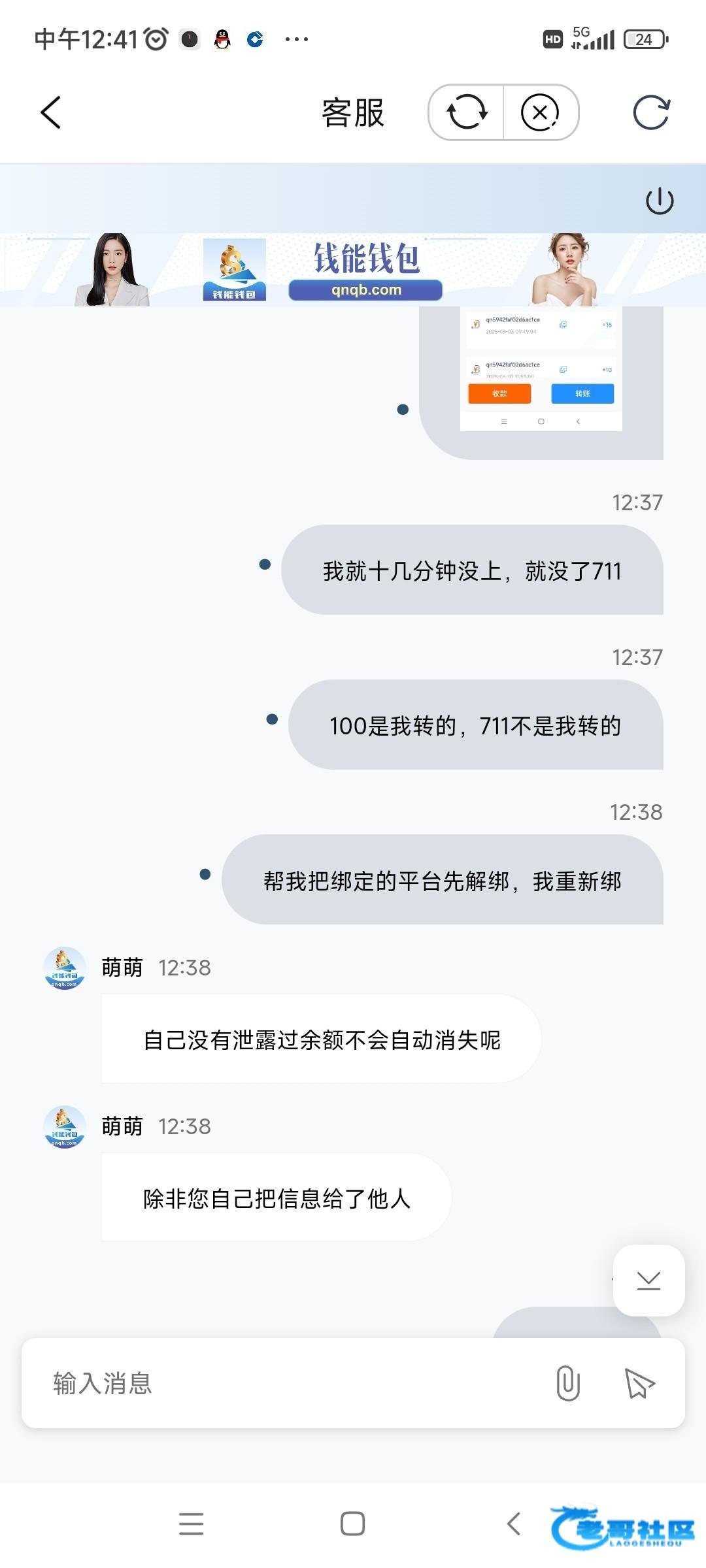Open recent apps from navigation bar

click(x=191, y=1524)
